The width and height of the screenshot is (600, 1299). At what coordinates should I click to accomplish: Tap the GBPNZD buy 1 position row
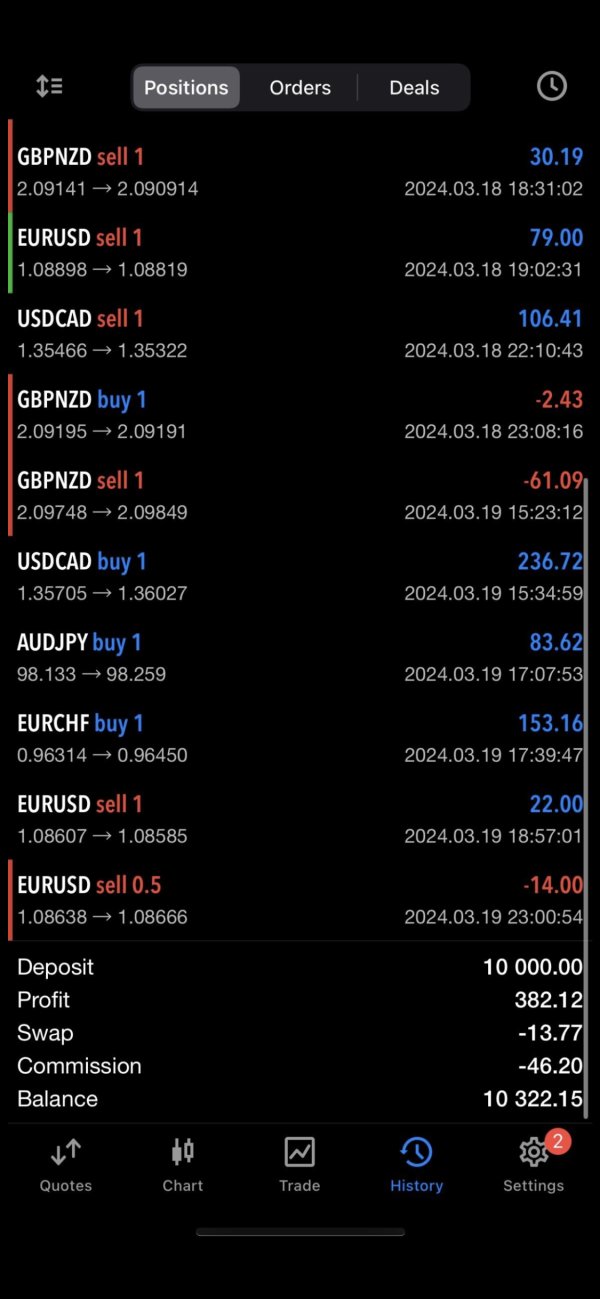pyautogui.click(x=300, y=415)
